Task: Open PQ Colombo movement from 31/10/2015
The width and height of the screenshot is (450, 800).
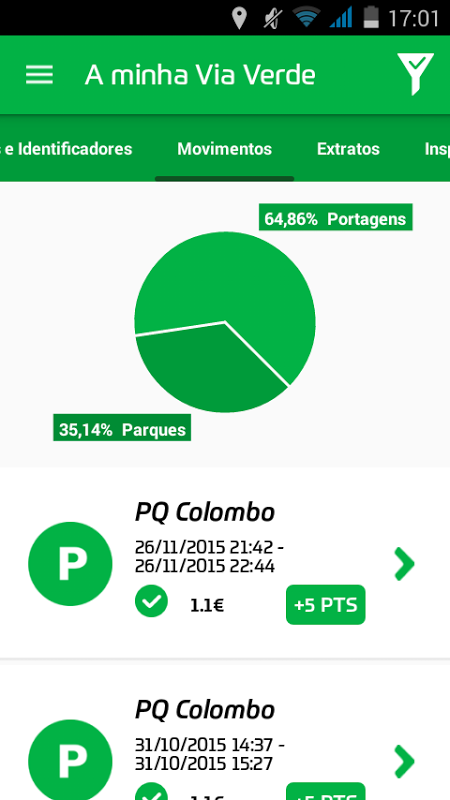Action: 225,731
